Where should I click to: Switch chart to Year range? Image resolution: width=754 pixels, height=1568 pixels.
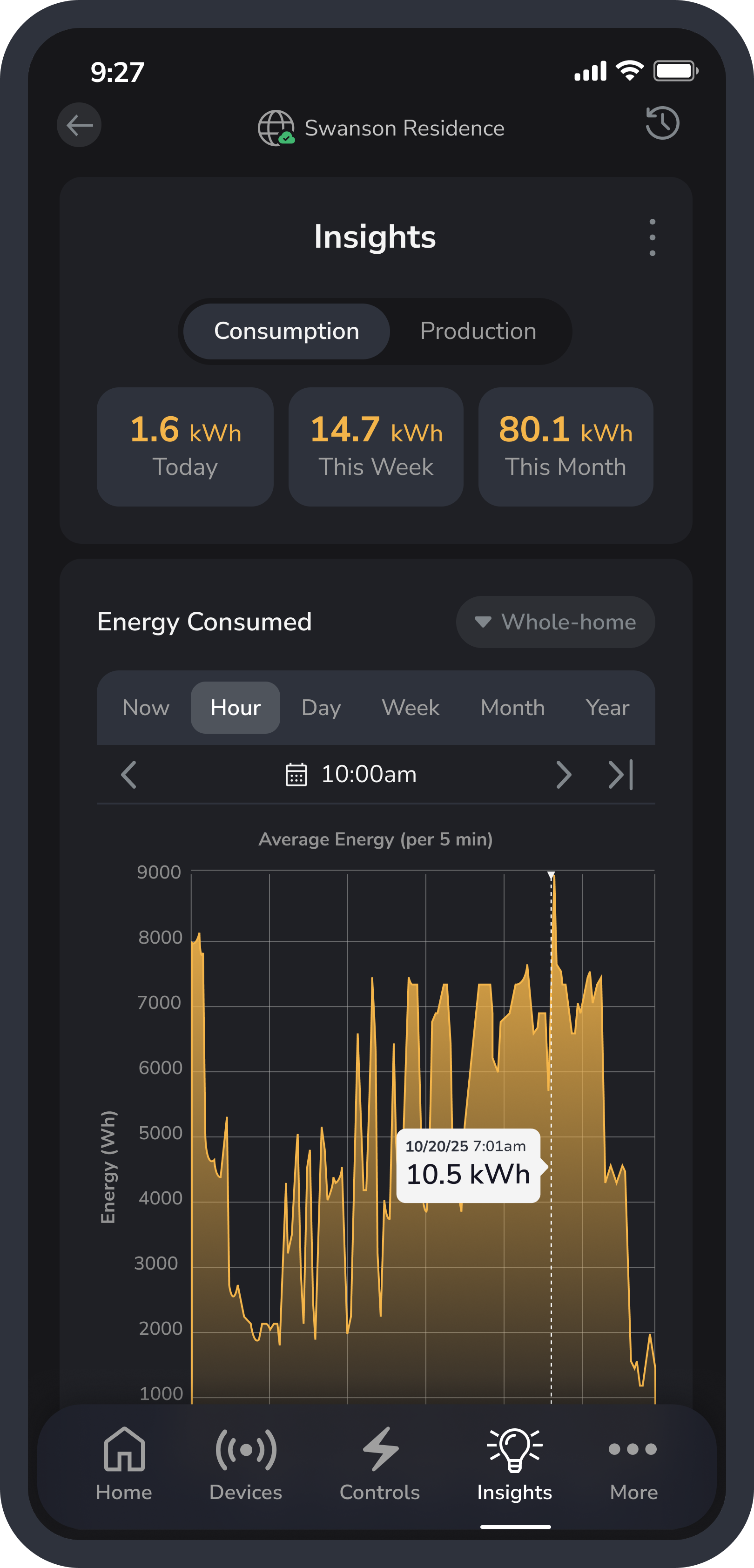607,708
